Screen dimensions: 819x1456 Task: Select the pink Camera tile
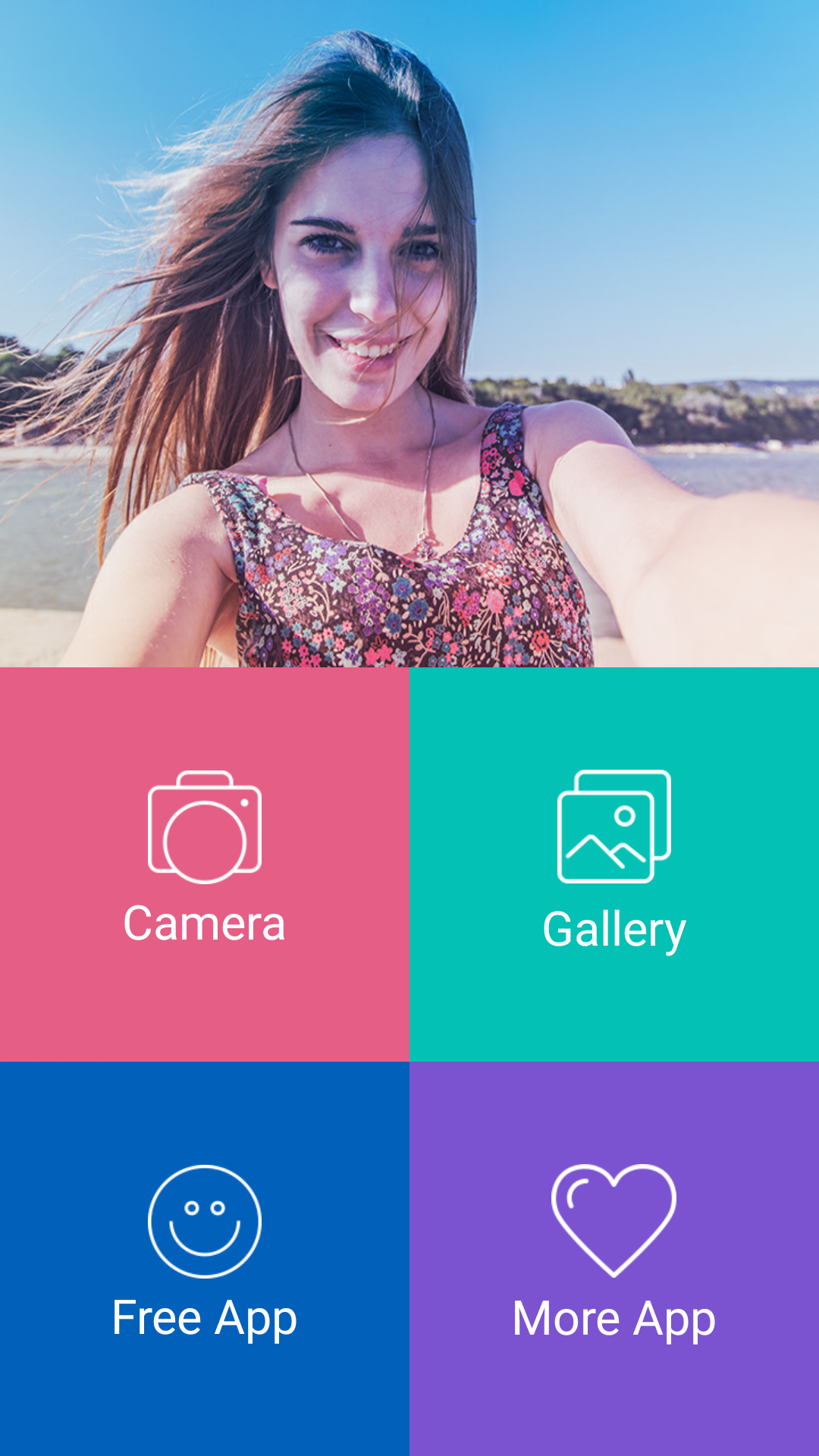(205, 864)
